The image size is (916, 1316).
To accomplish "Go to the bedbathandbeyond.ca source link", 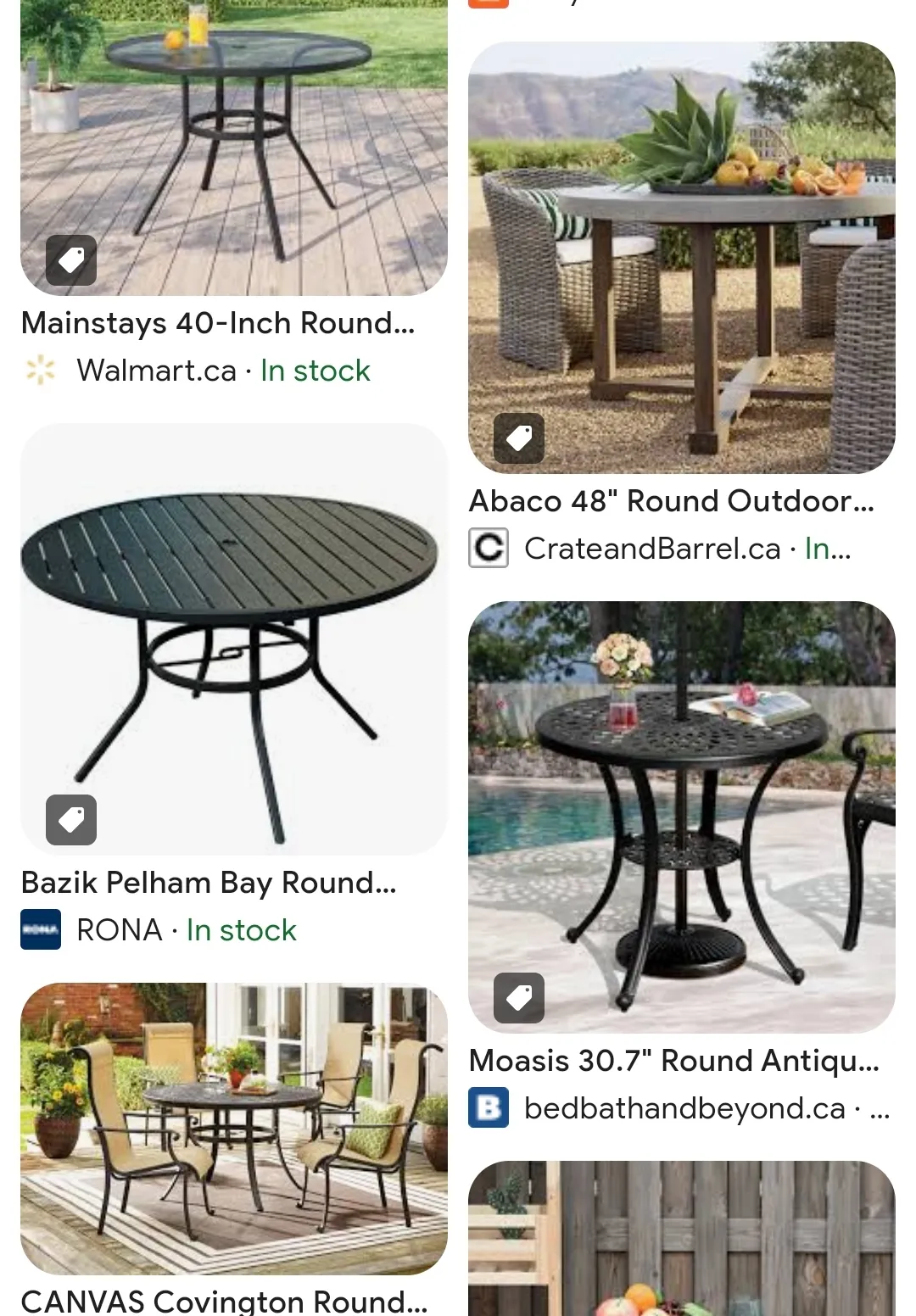I will tap(684, 1108).
